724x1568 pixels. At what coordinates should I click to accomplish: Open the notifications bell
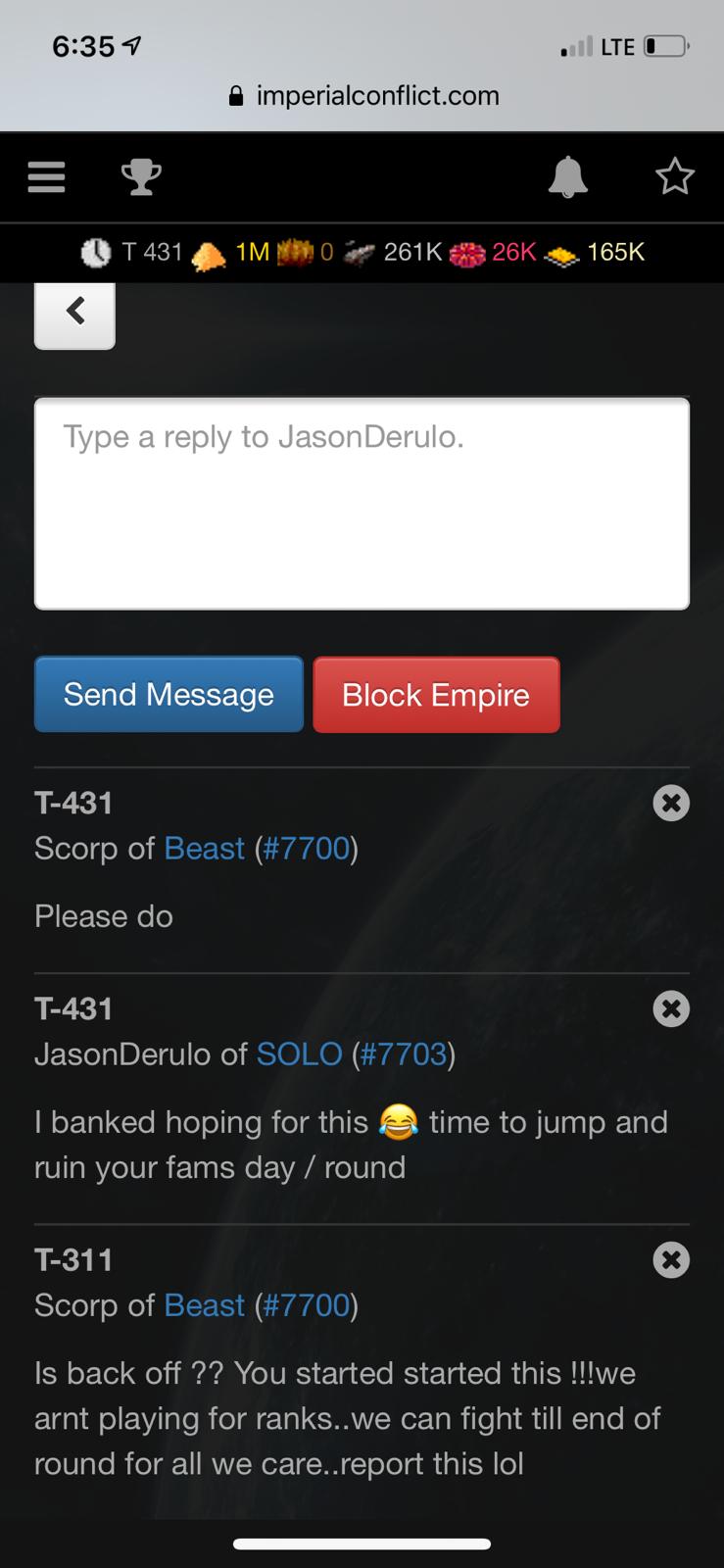(x=568, y=177)
